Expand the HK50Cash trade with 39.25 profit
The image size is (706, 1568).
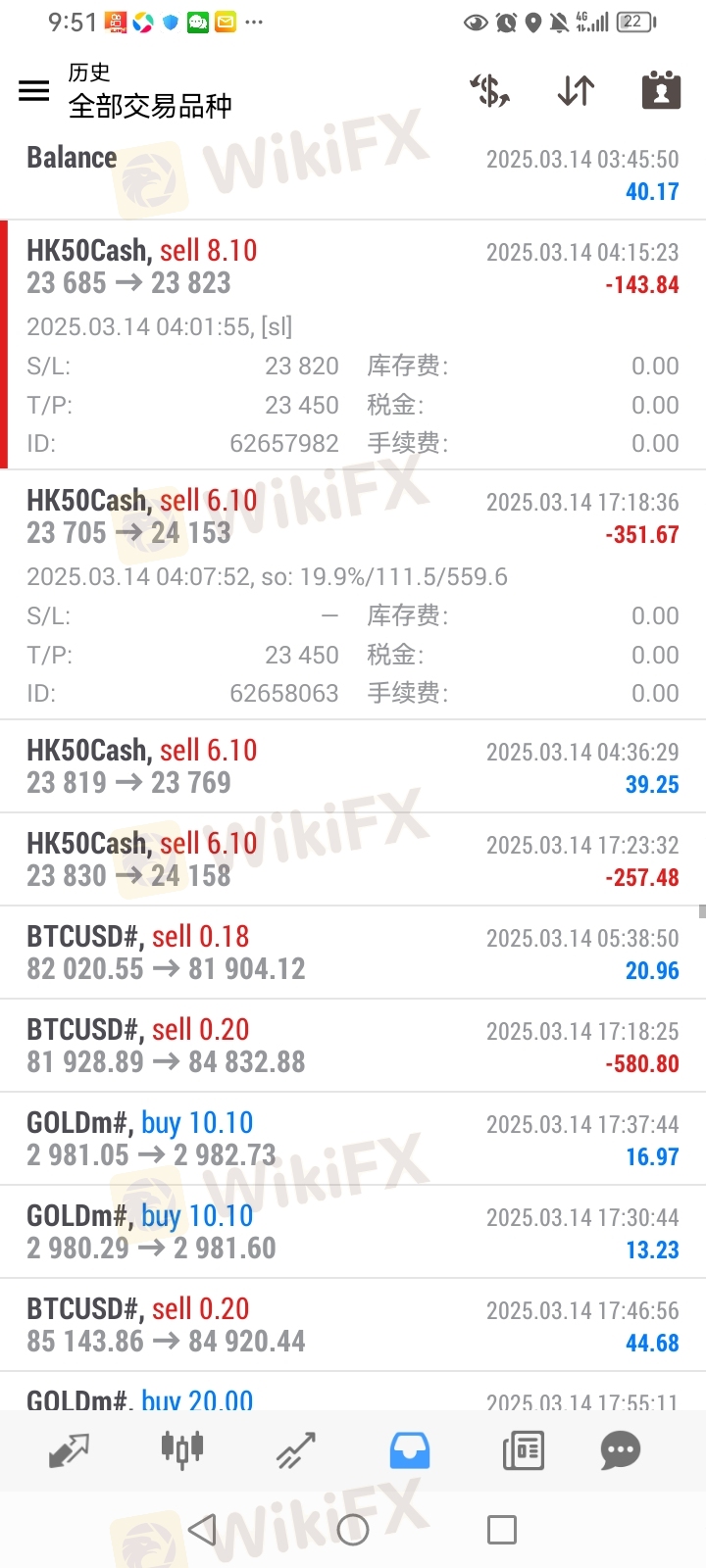point(353,766)
